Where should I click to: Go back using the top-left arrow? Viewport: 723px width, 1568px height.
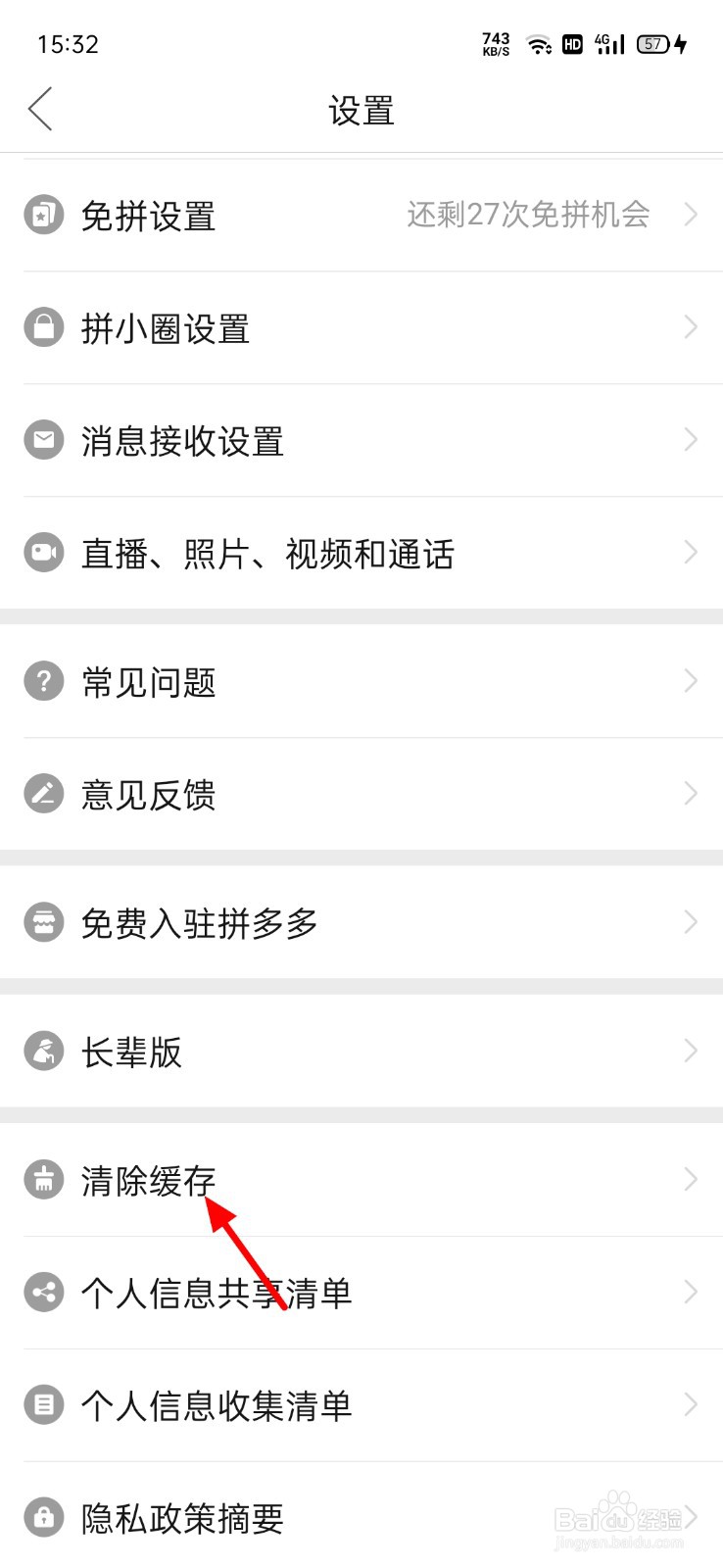coord(40,110)
